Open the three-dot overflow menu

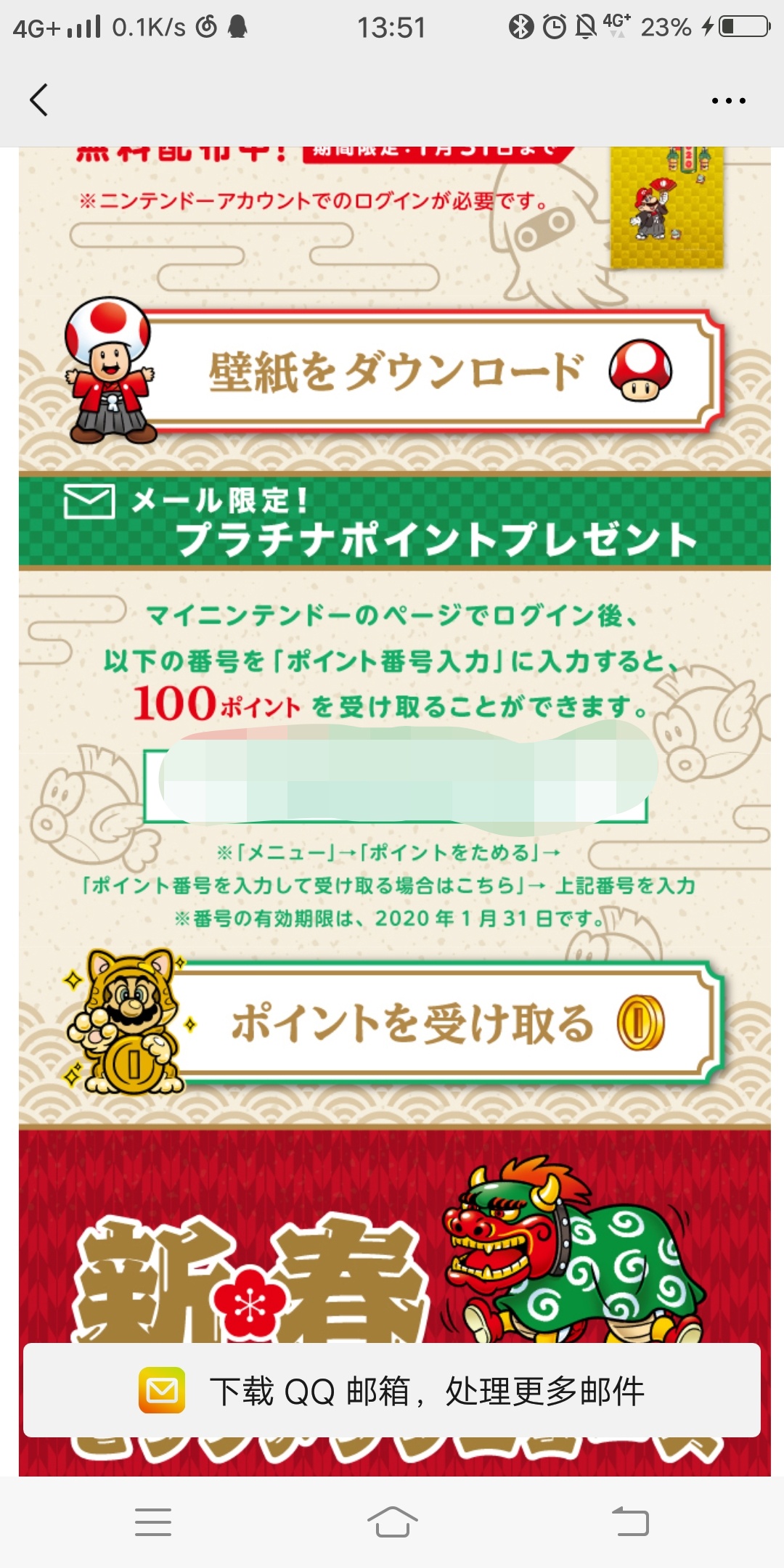click(x=728, y=101)
